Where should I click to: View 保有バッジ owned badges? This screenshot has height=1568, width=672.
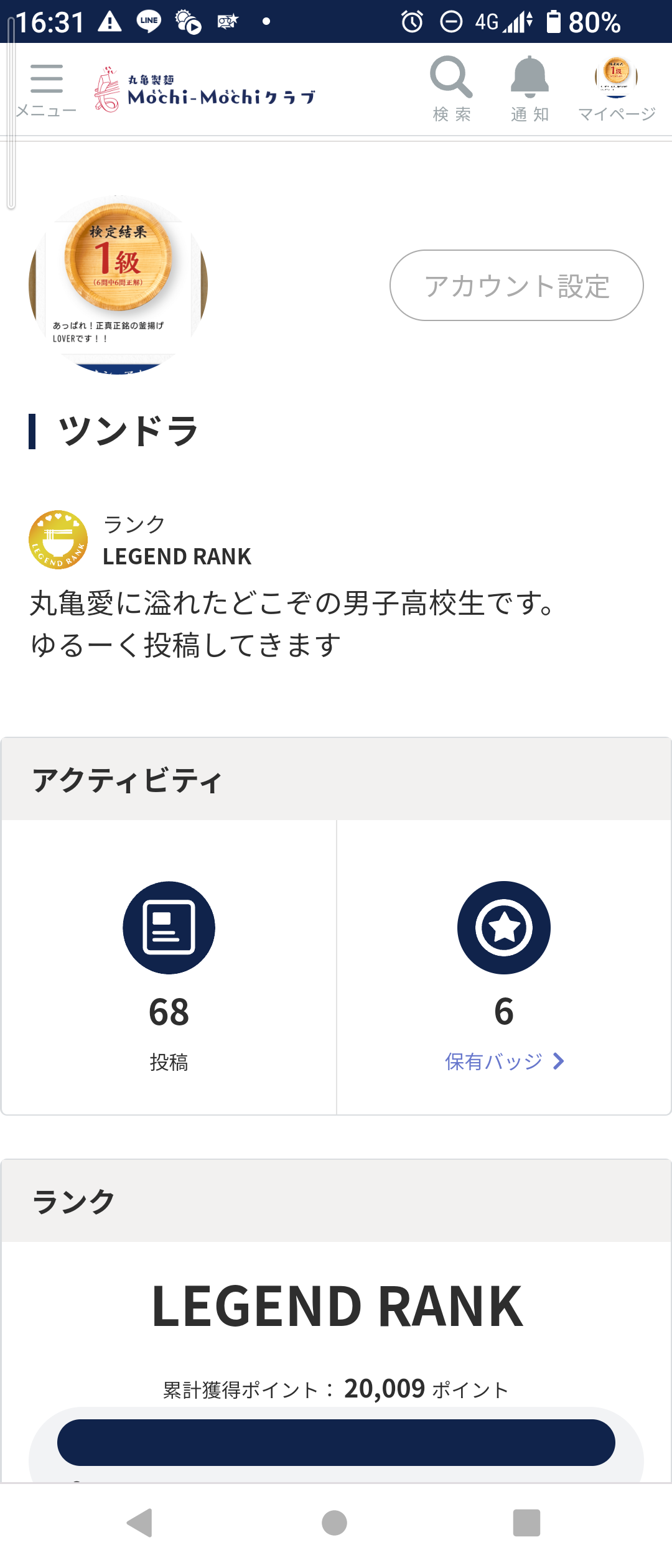504,1061
